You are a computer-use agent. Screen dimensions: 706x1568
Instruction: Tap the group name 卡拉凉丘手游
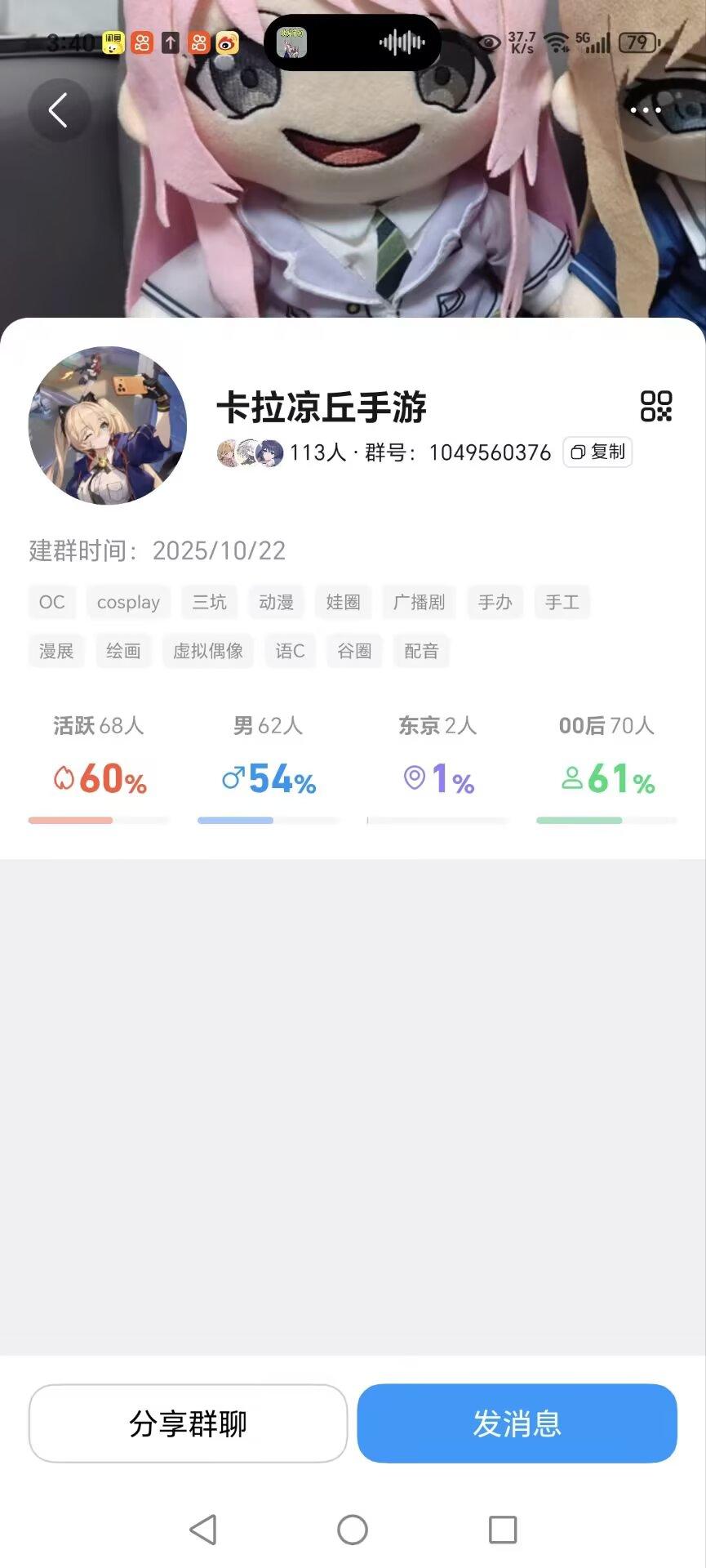point(324,408)
